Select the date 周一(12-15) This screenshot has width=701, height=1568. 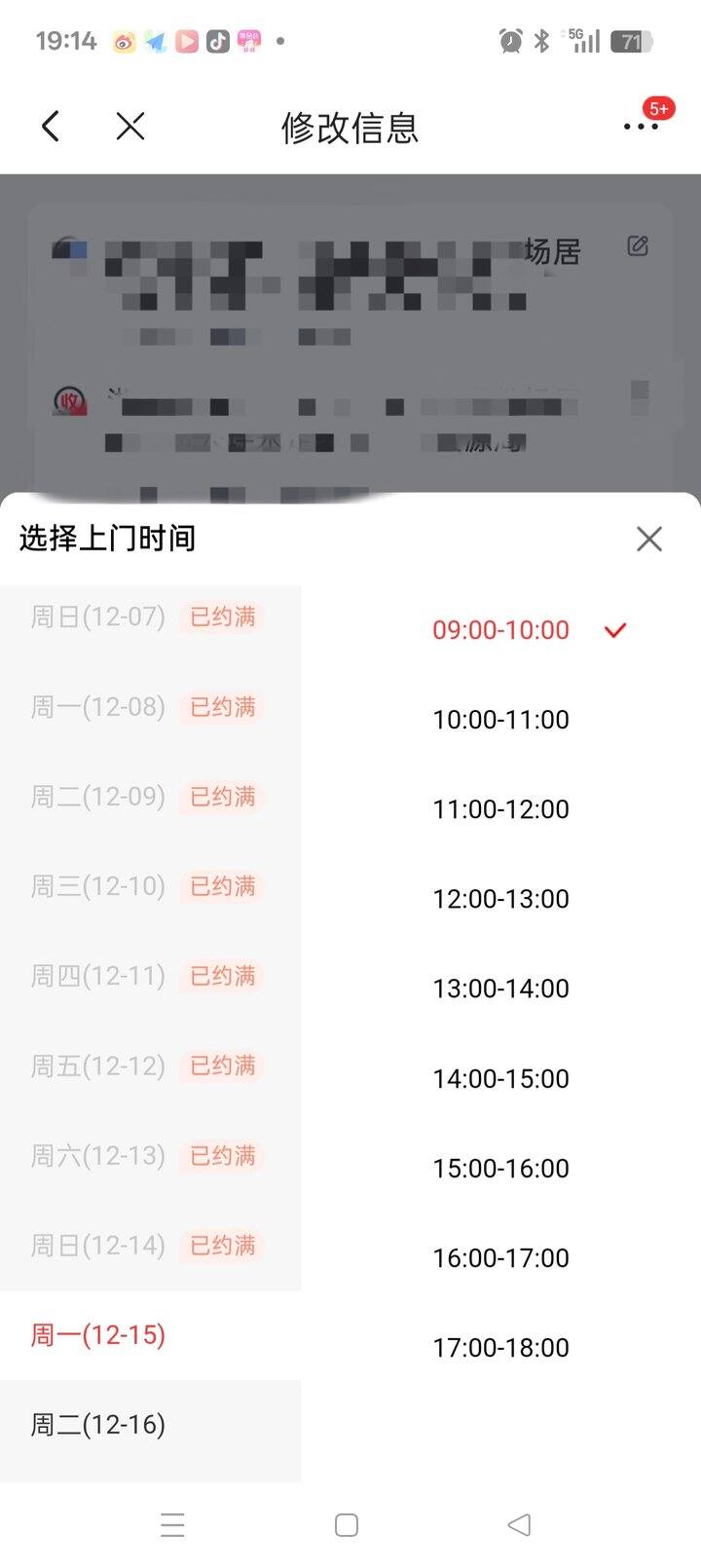98,1334
